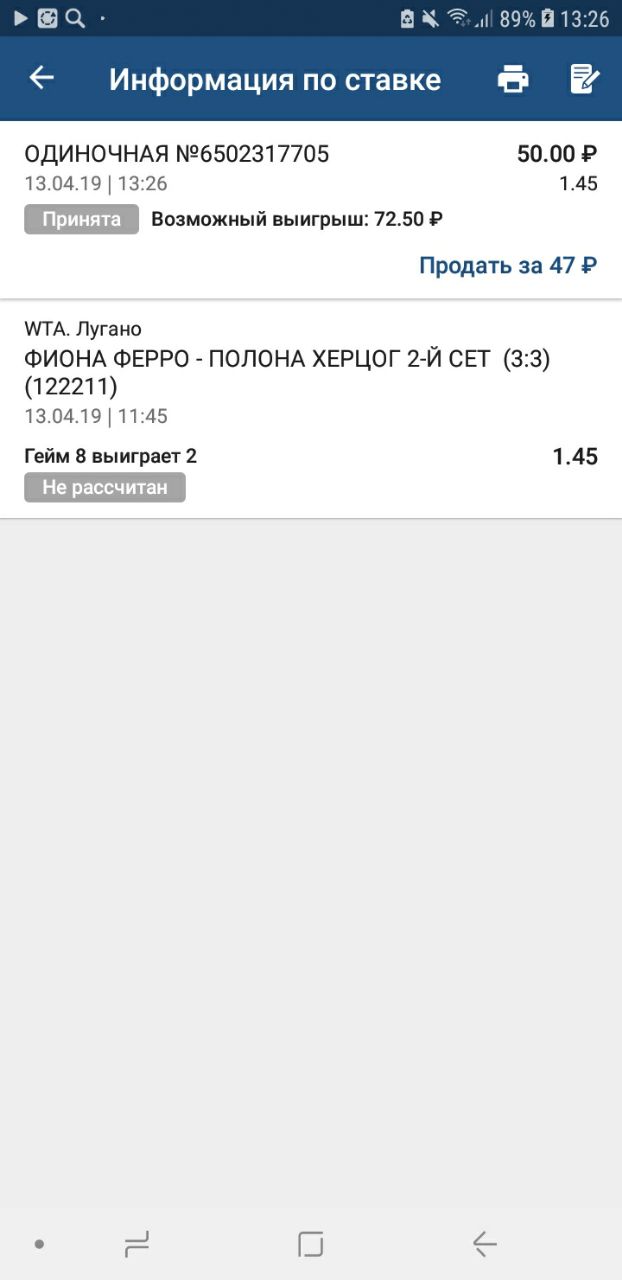The height and width of the screenshot is (1280, 622).
Task: Sell the bet for 47 ₽
Action: click(x=507, y=265)
